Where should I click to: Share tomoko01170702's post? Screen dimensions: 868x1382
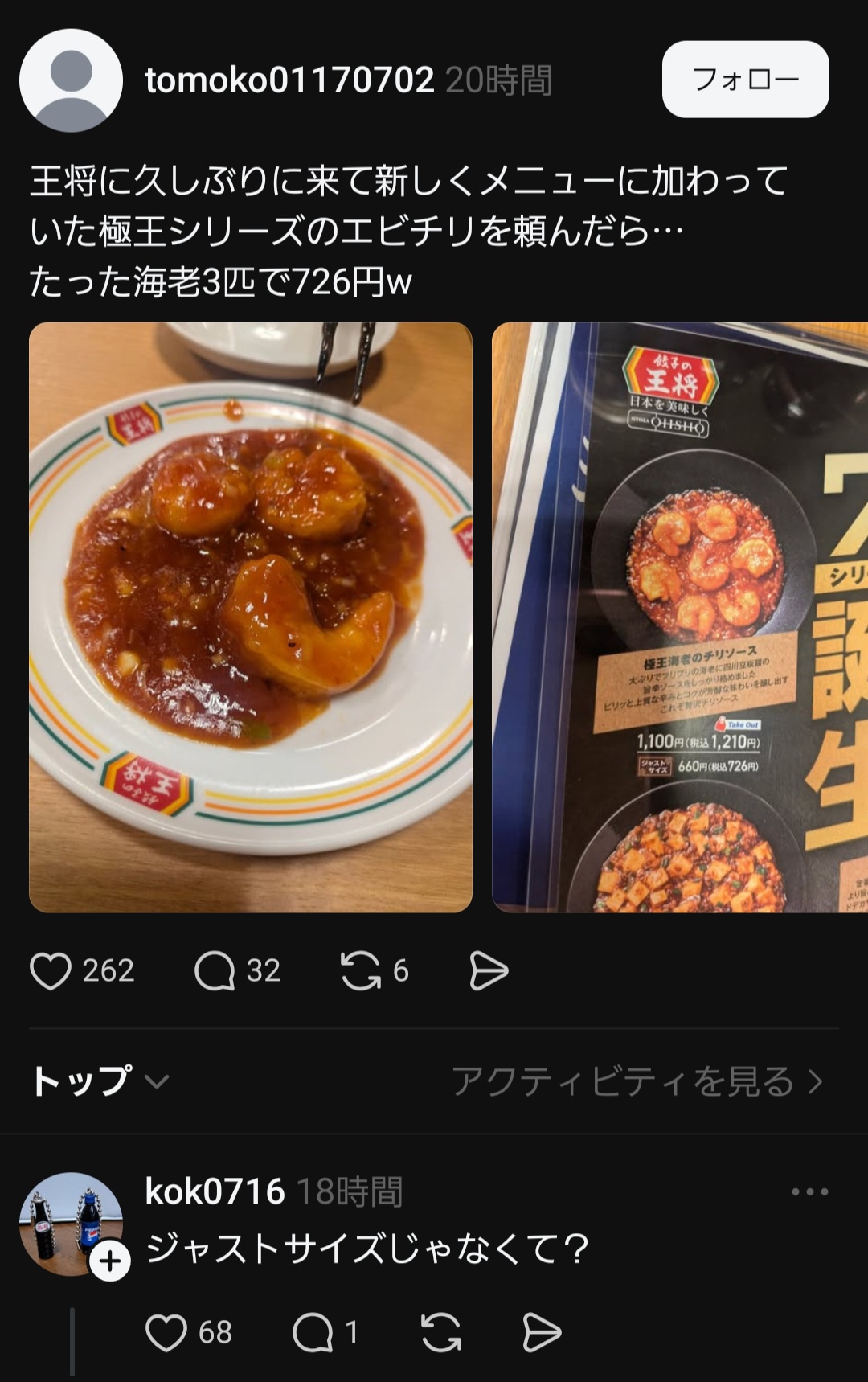(x=488, y=970)
